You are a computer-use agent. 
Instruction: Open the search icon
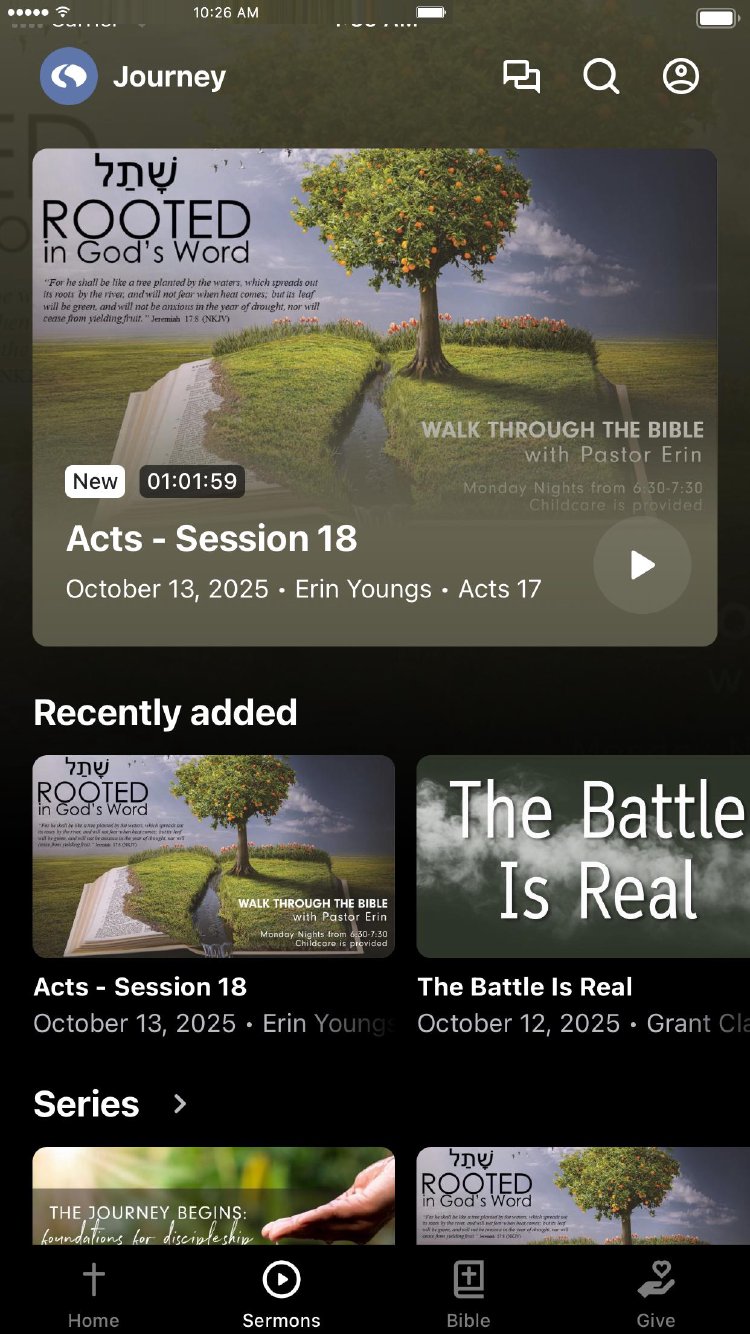tap(601, 77)
